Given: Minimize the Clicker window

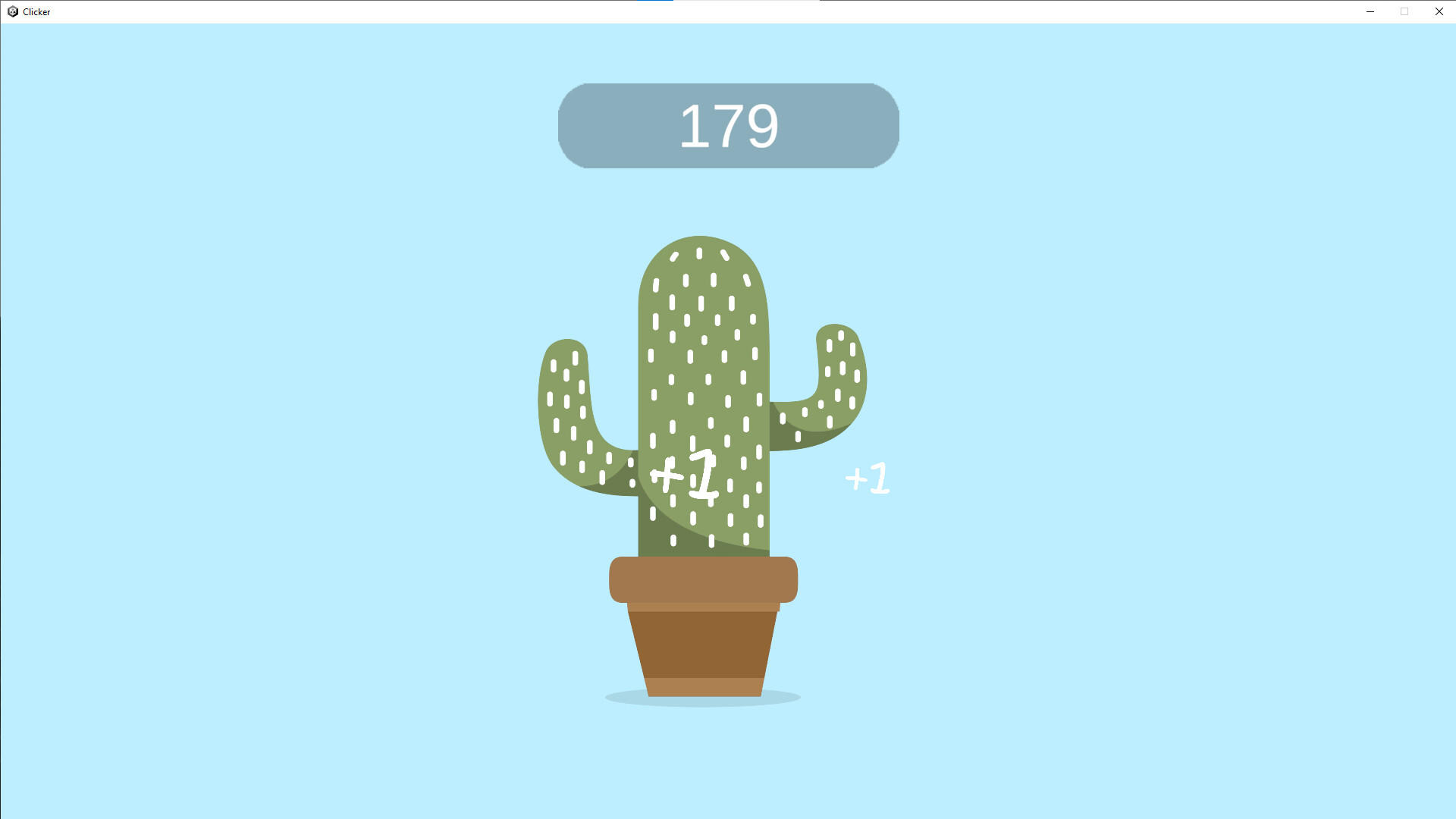Looking at the screenshot, I should [1370, 11].
